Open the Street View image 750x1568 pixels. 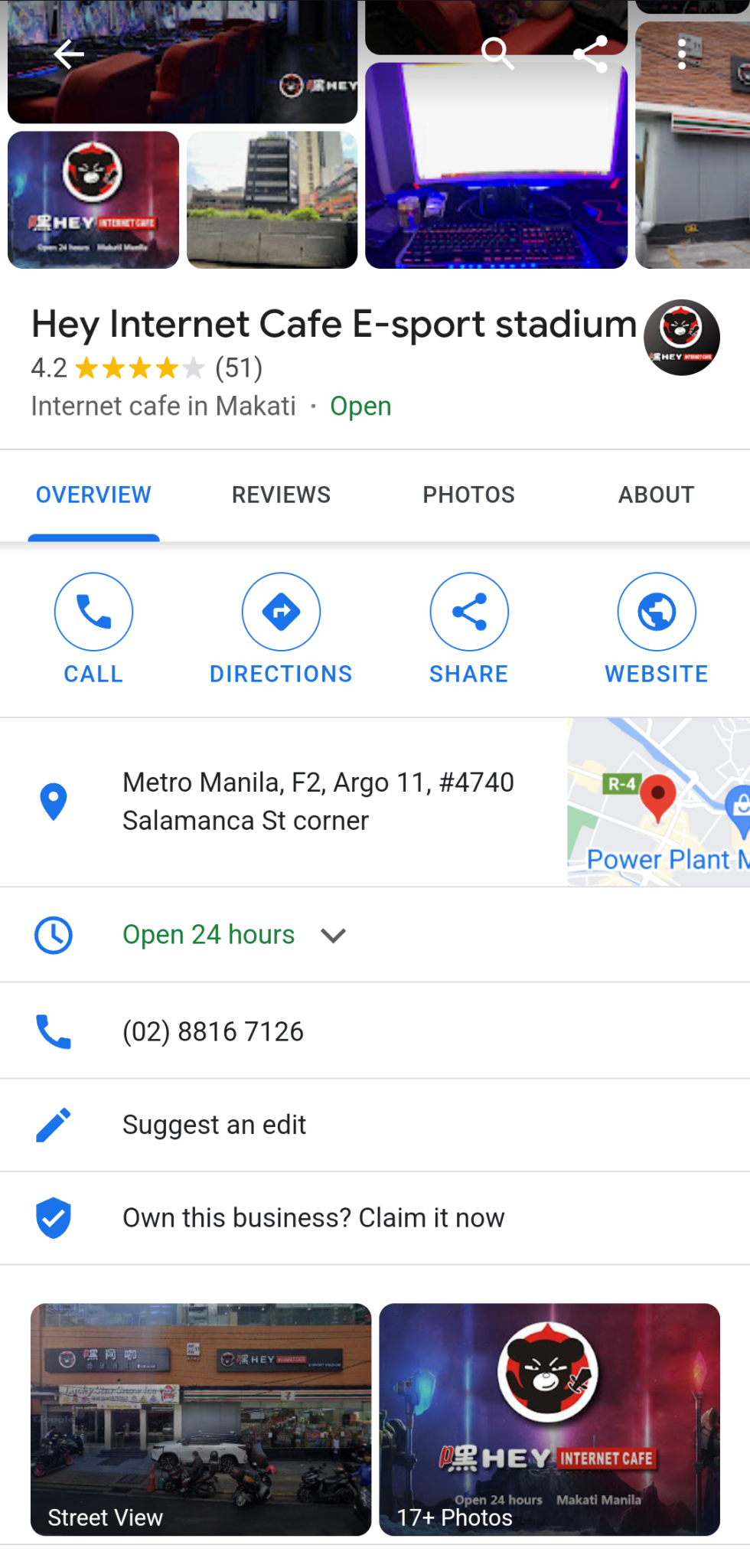(201, 1419)
